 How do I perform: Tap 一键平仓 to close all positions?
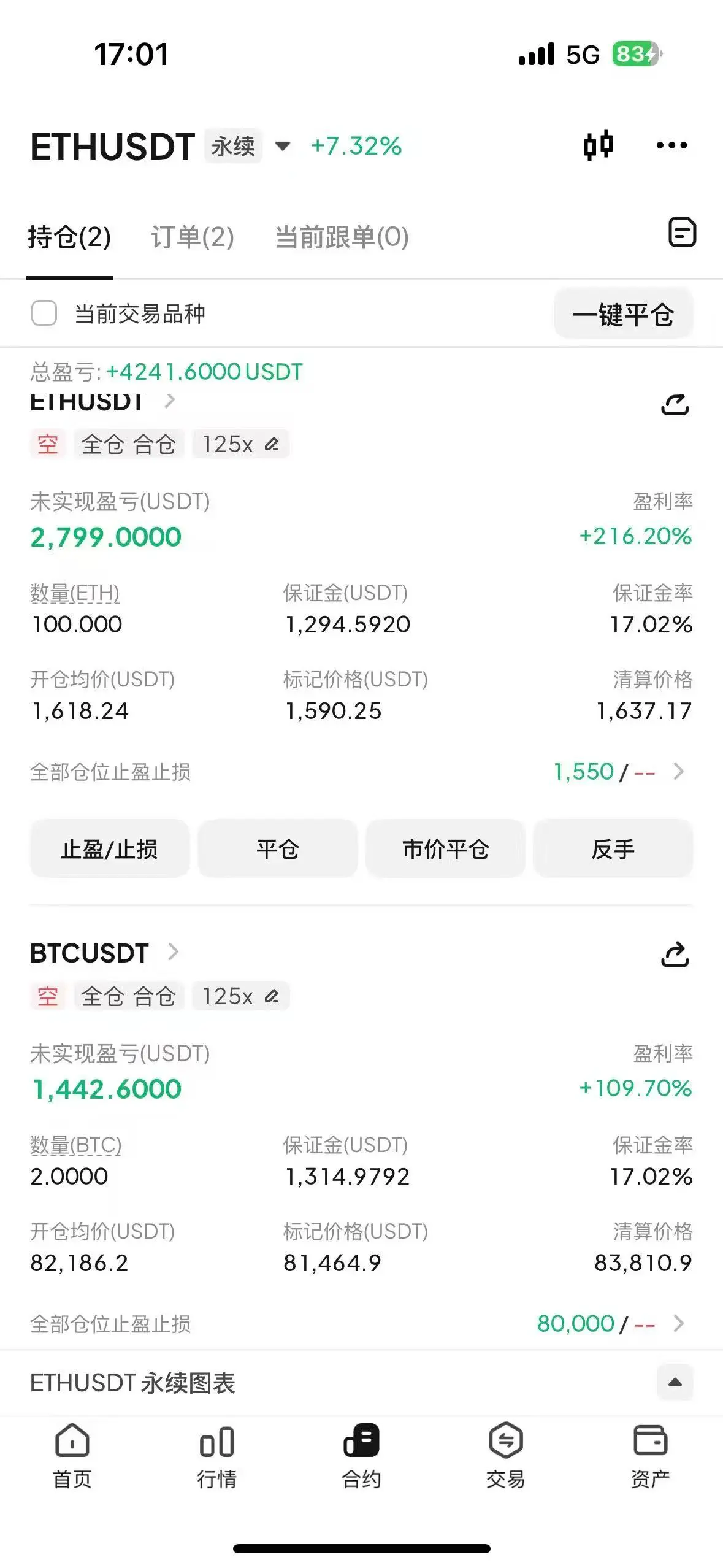point(623,314)
